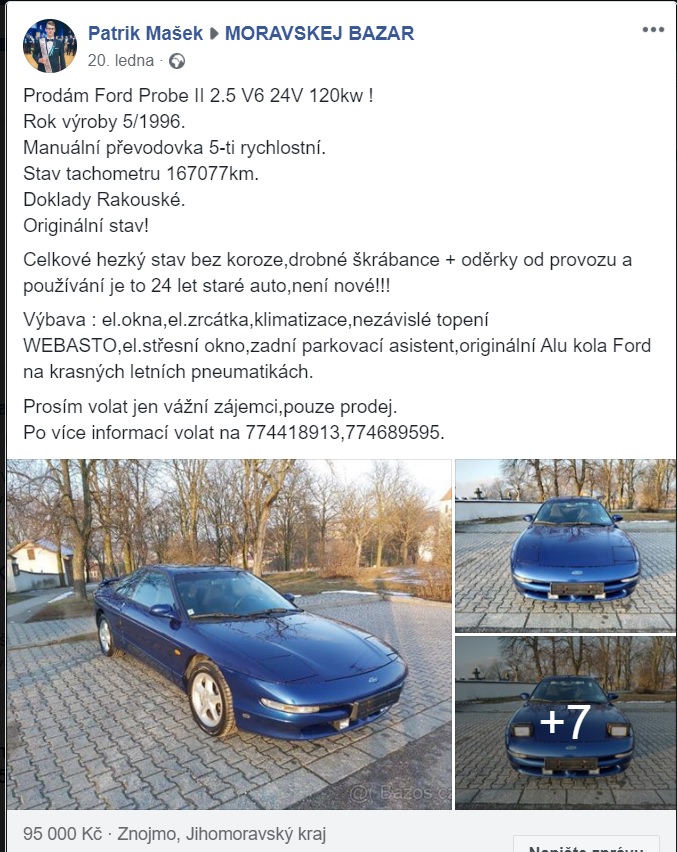Tap the Napište zprávu message button
The height and width of the screenshot is (852, 677).
coord(585,844)
